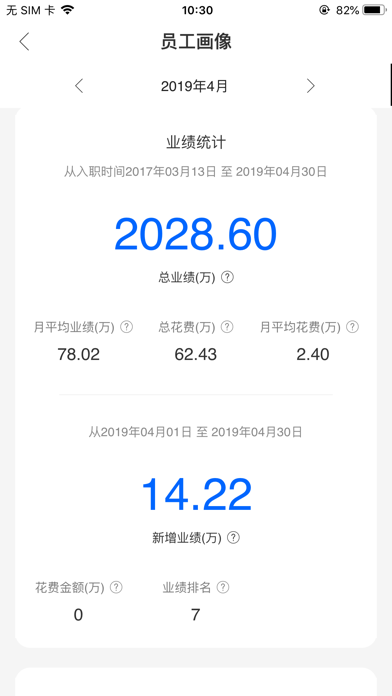Go back from 员工画像 page
Viewport: 392px width, 696px height.
[24, 42]
